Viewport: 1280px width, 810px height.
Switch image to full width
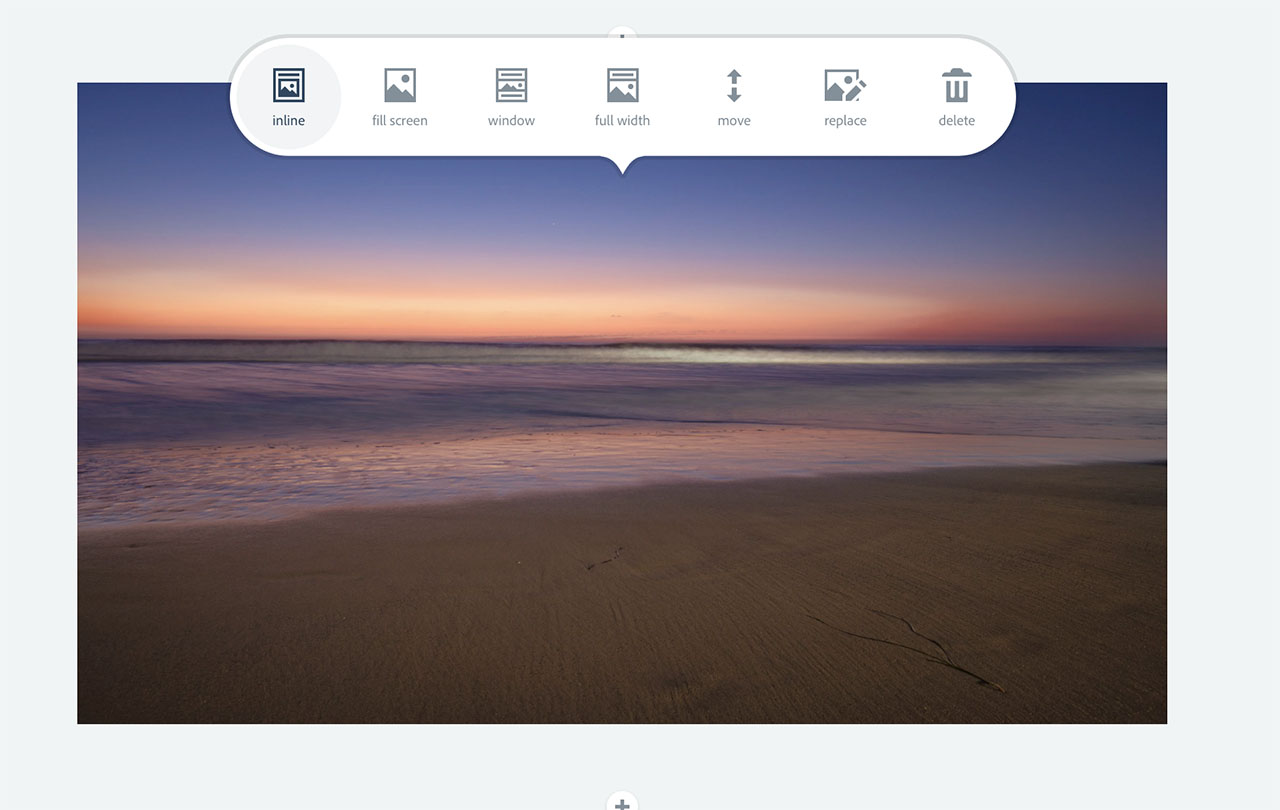pos(622,97)
